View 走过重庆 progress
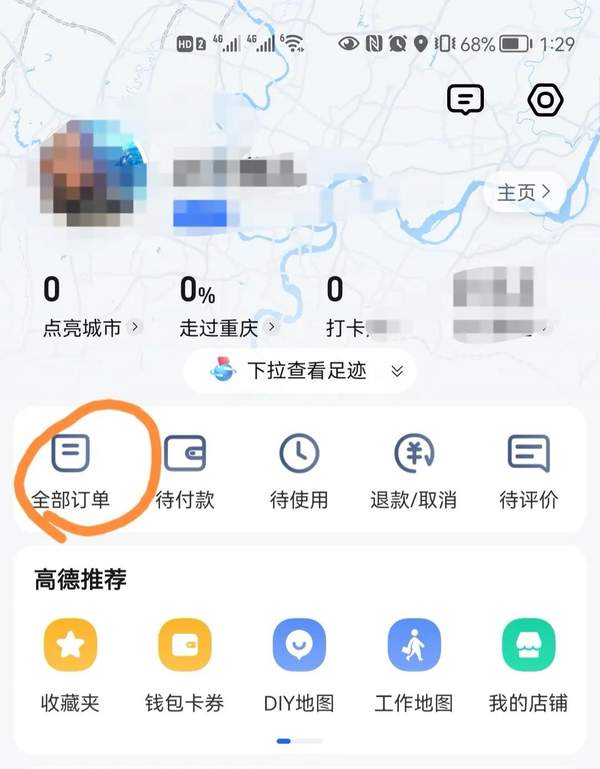600x769 pixels. [x=228, y=308]
